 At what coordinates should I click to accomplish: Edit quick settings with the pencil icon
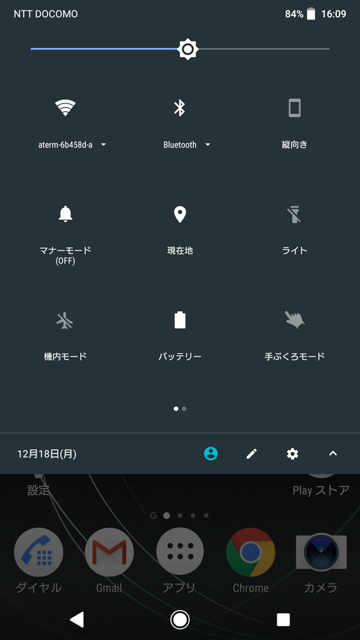(251, 453)
